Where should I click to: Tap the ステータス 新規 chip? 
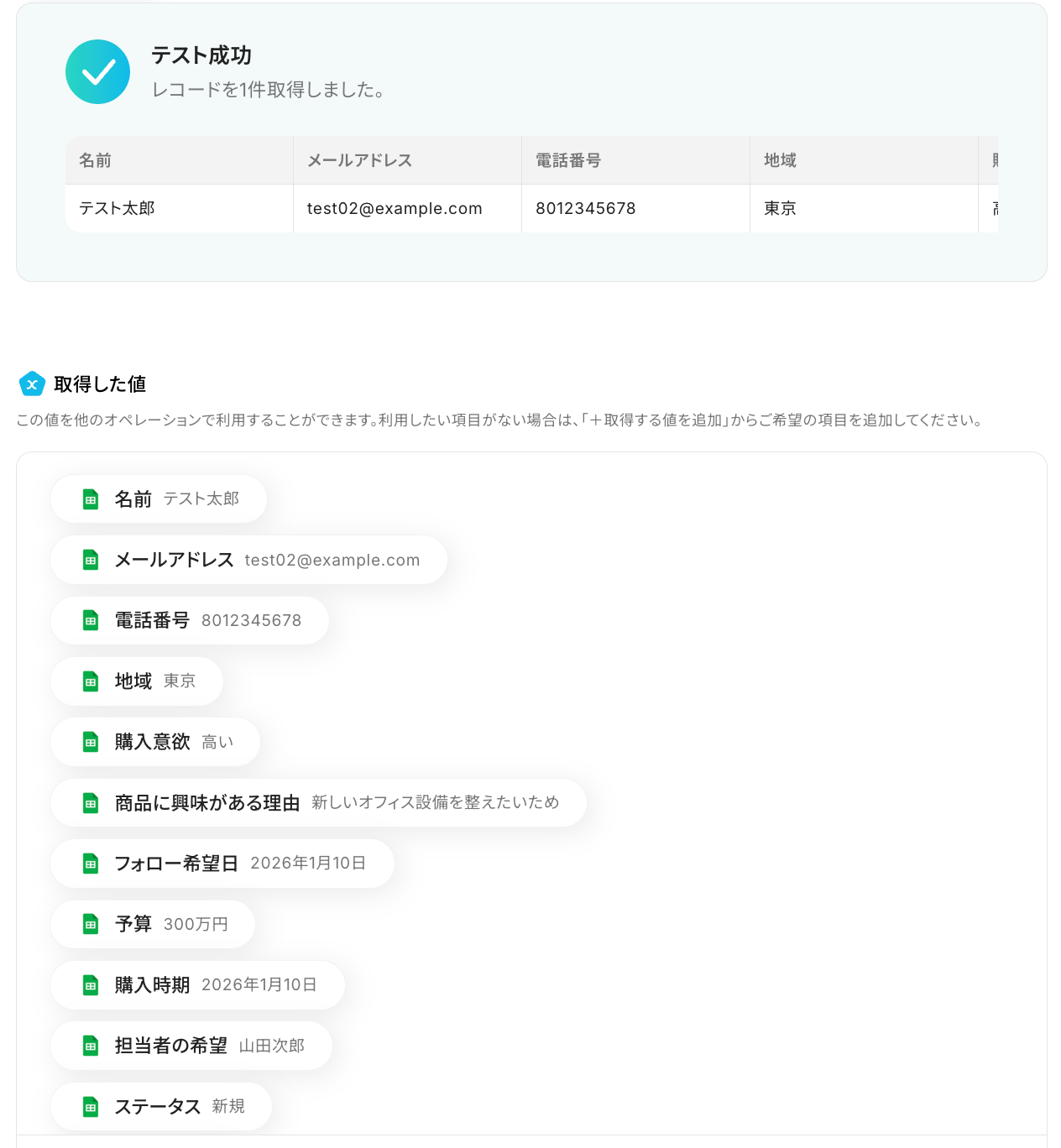pos(161,1107)
